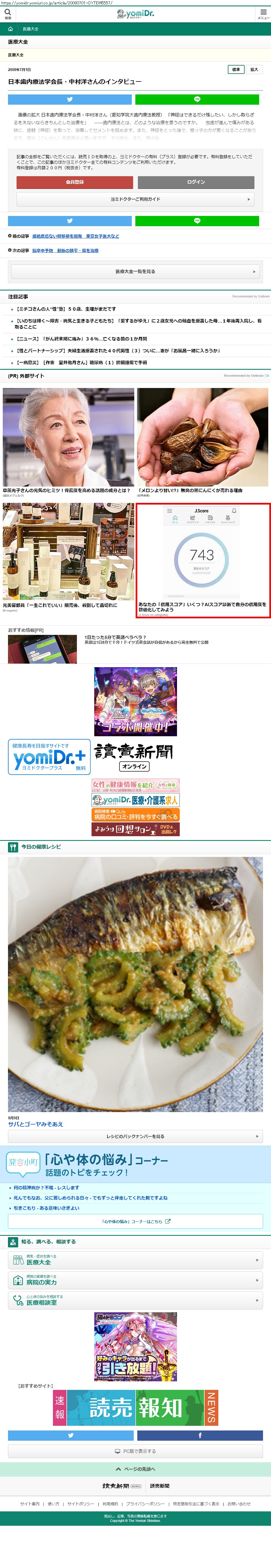Share on Facebook via the bottom button

point(200,1435)
